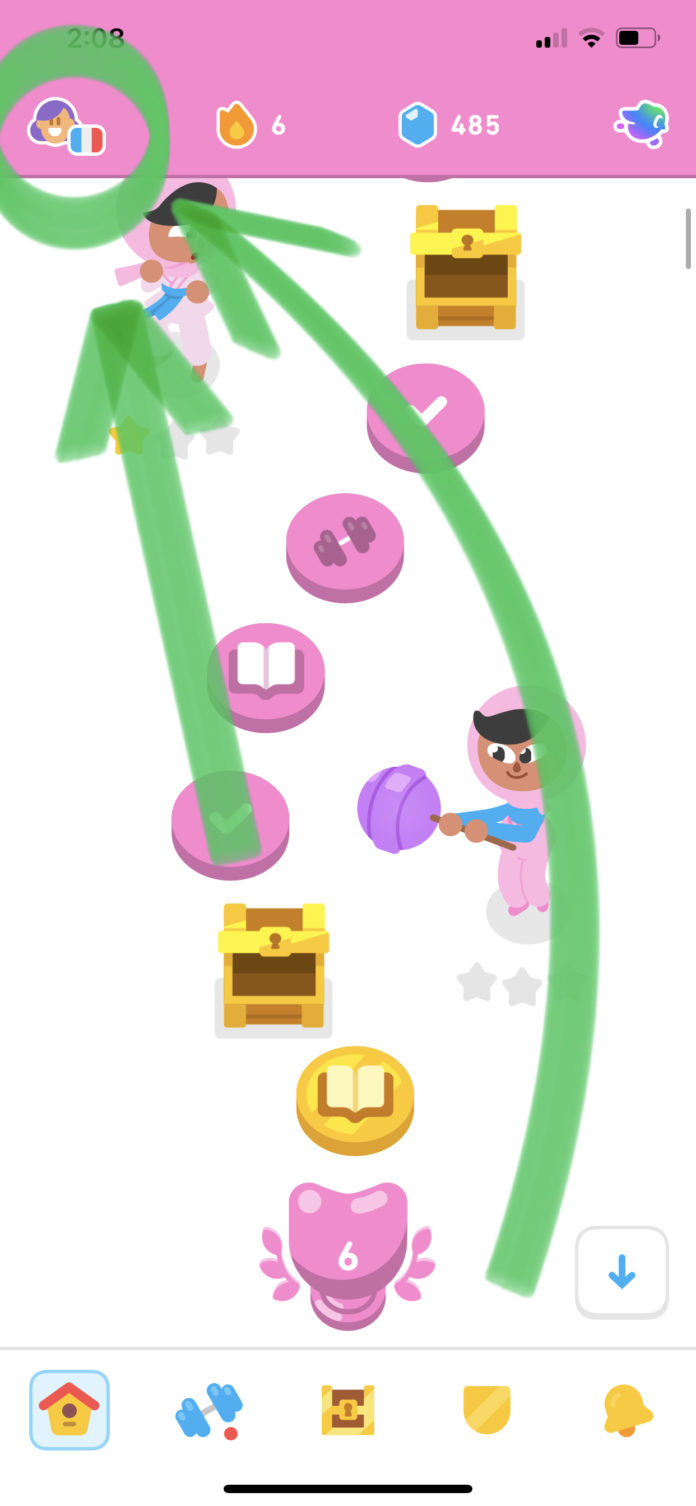The width and height of the screenshot is (696, 1506).
Task: Open the gems shop showing 485
Action: [x=449, y=126]
